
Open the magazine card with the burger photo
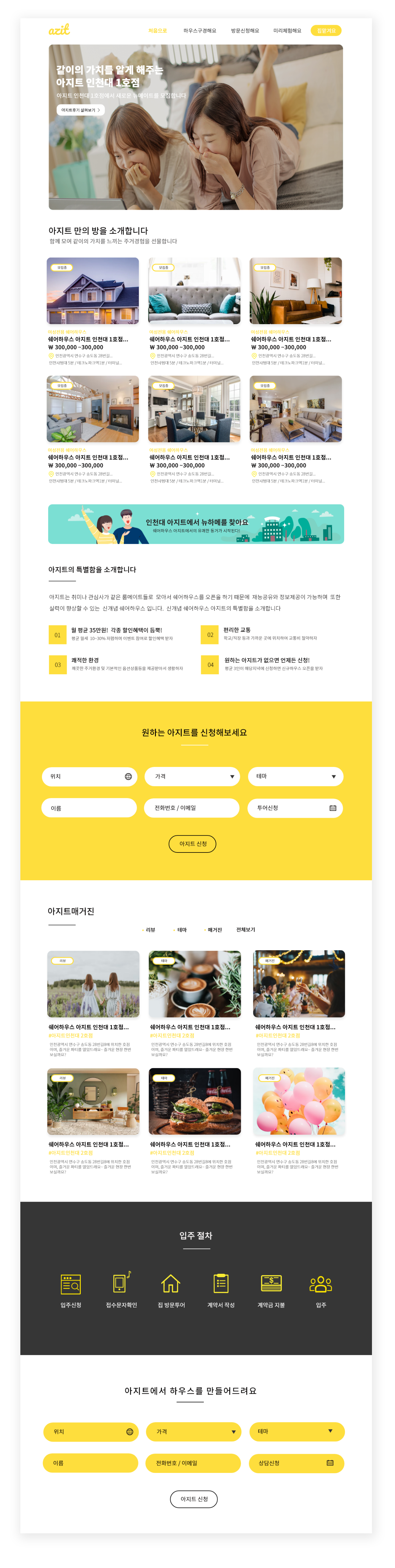pyautogui.click(x=195, y=1102)
